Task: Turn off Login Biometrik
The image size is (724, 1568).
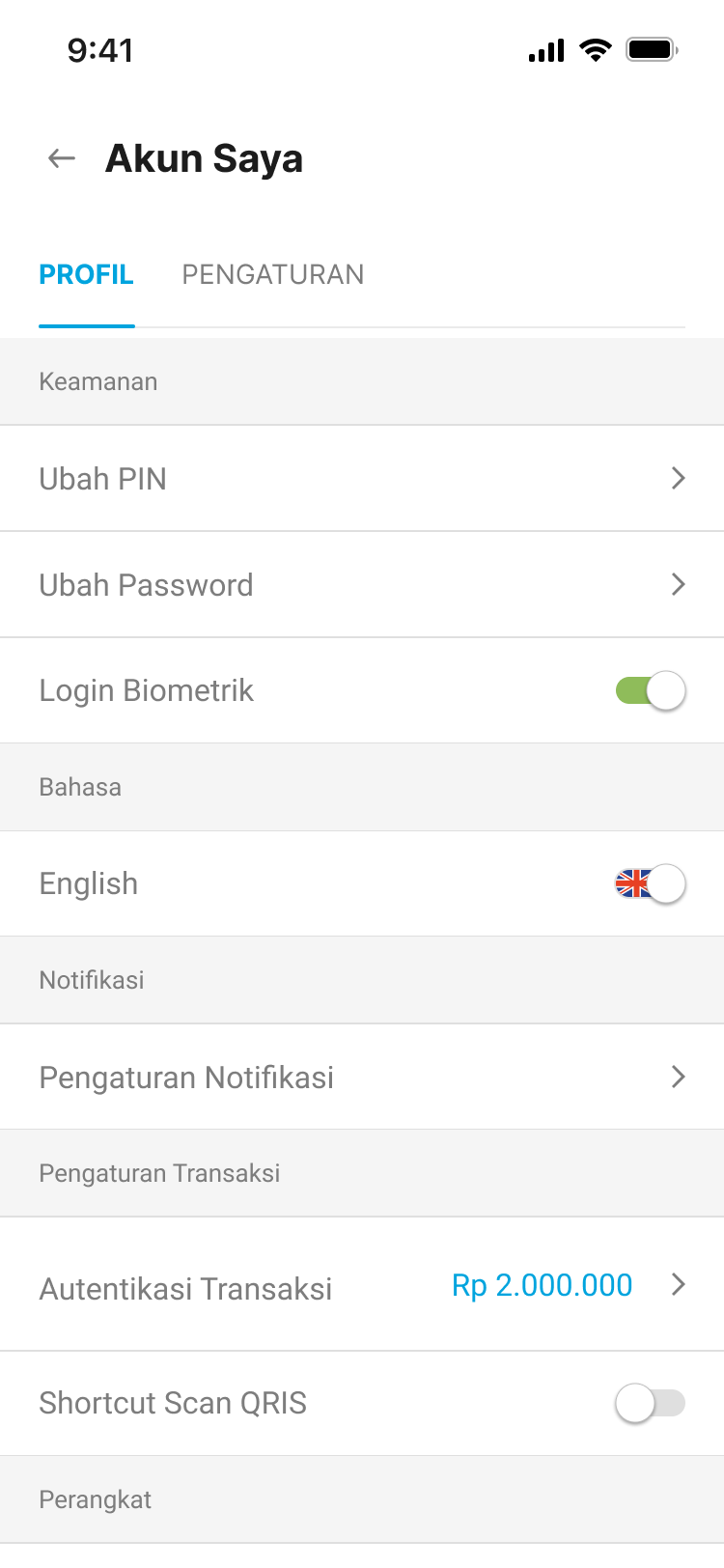Action: [x=650, y=691]
